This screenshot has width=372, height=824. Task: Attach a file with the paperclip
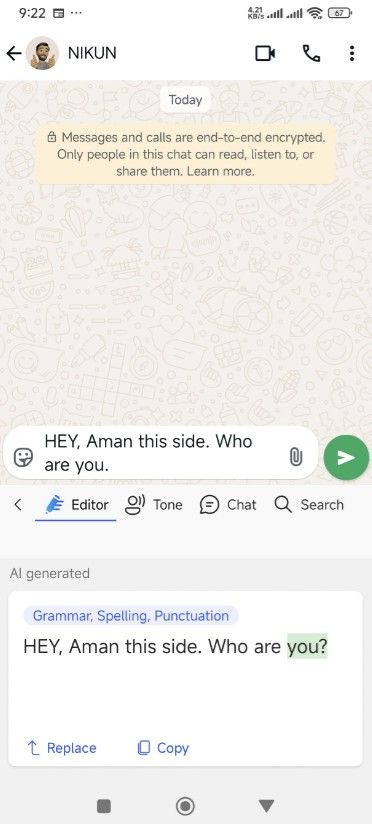tap(296, 457)
